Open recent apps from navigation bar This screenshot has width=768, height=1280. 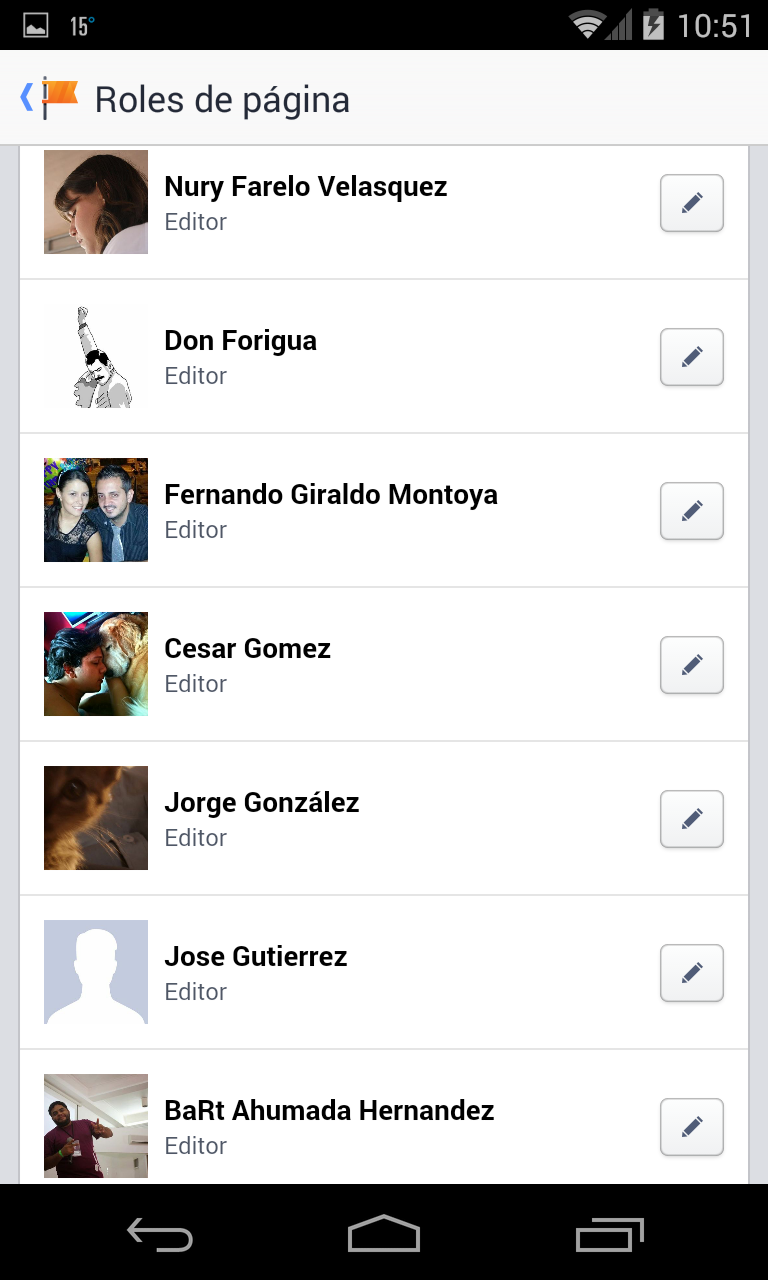tap(609, 1234)
